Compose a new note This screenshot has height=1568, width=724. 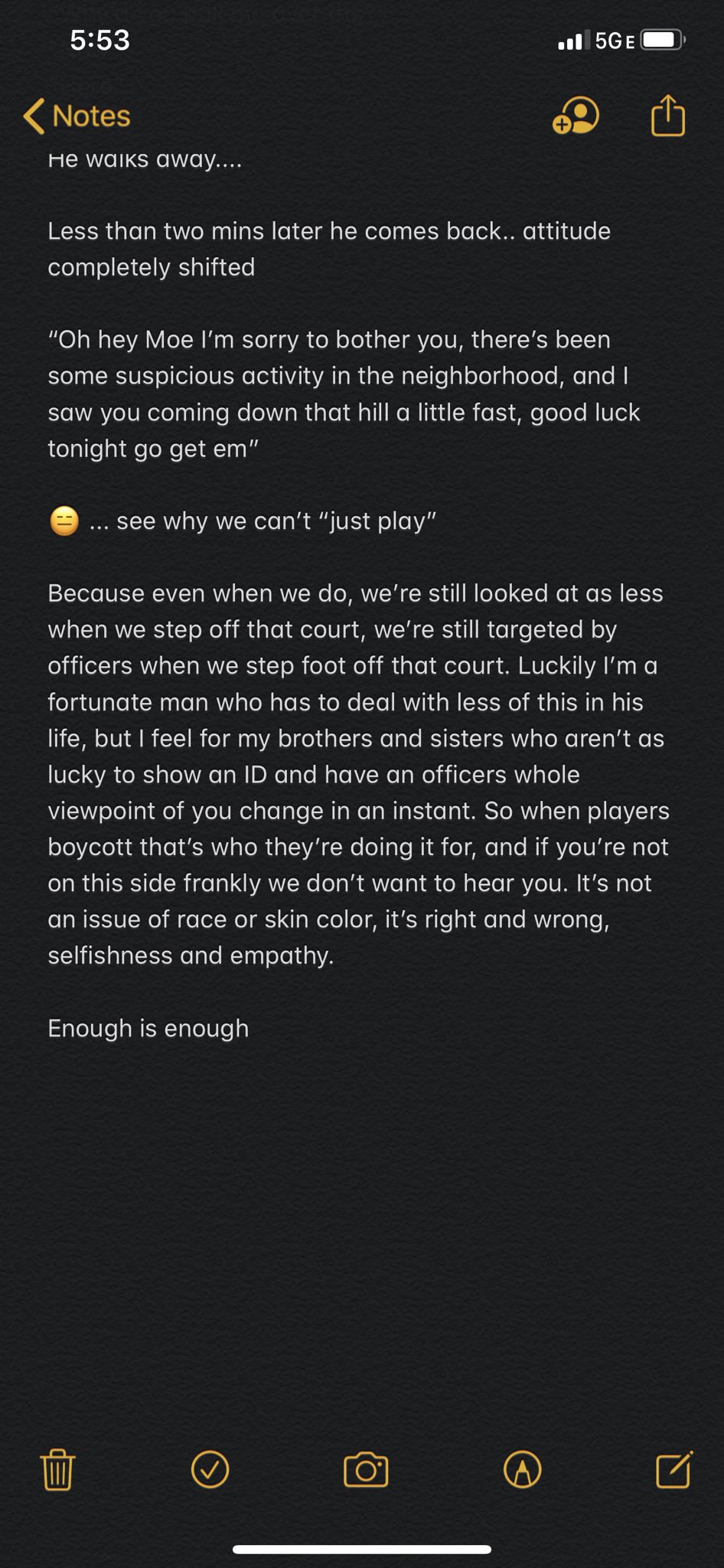pyautogui.click(x=673, y=1469)
